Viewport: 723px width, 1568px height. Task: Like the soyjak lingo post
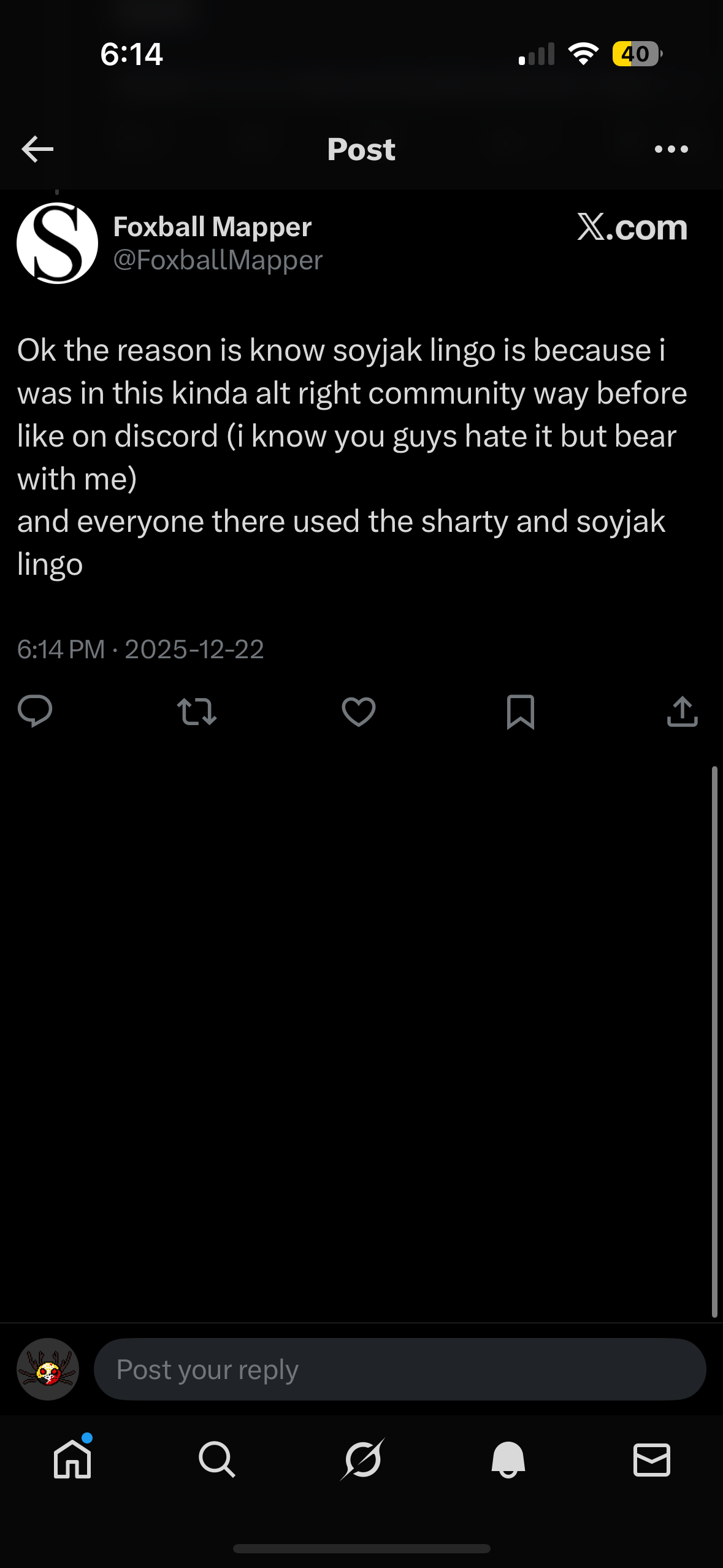click(358, 712)
